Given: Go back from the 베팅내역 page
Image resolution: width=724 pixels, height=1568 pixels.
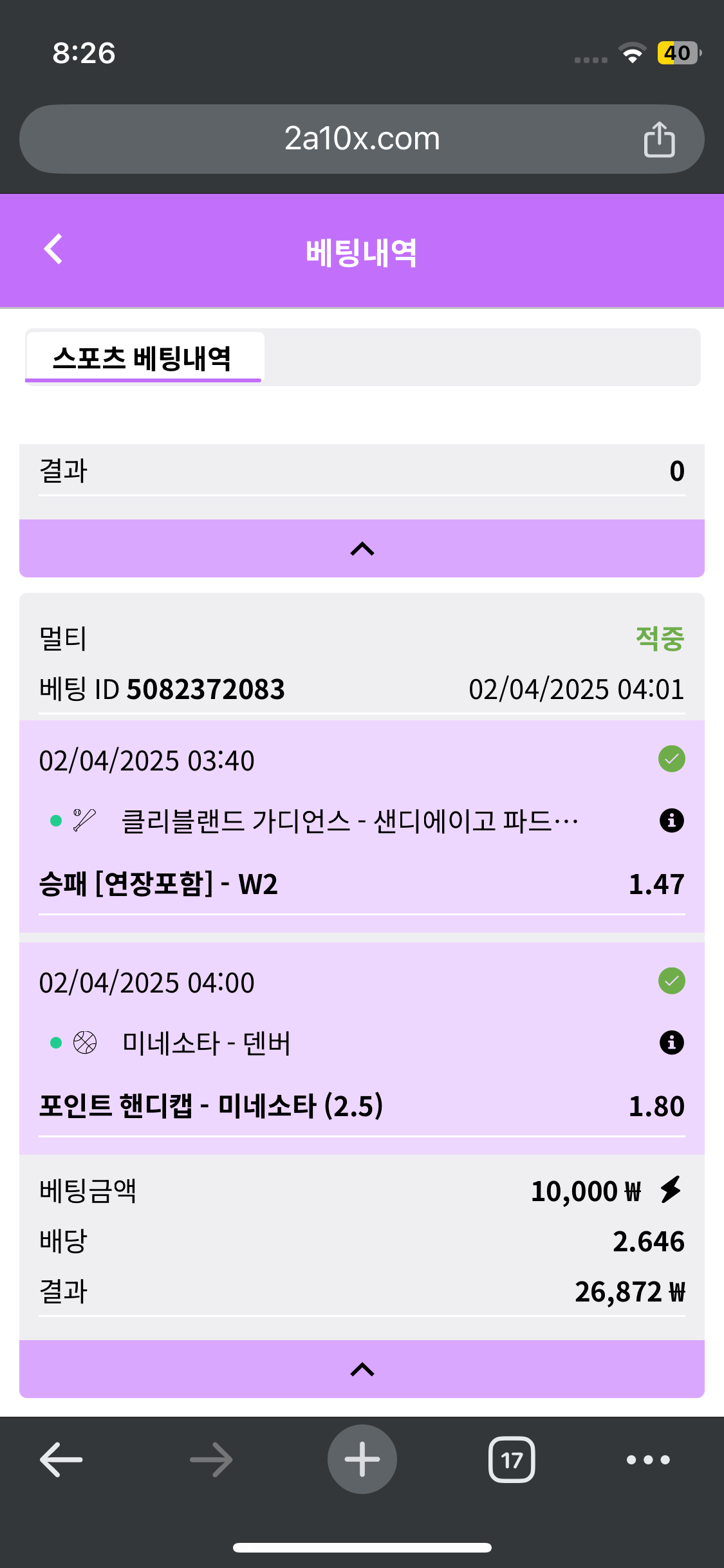Looking at the screenshot, I should [53, 249].
